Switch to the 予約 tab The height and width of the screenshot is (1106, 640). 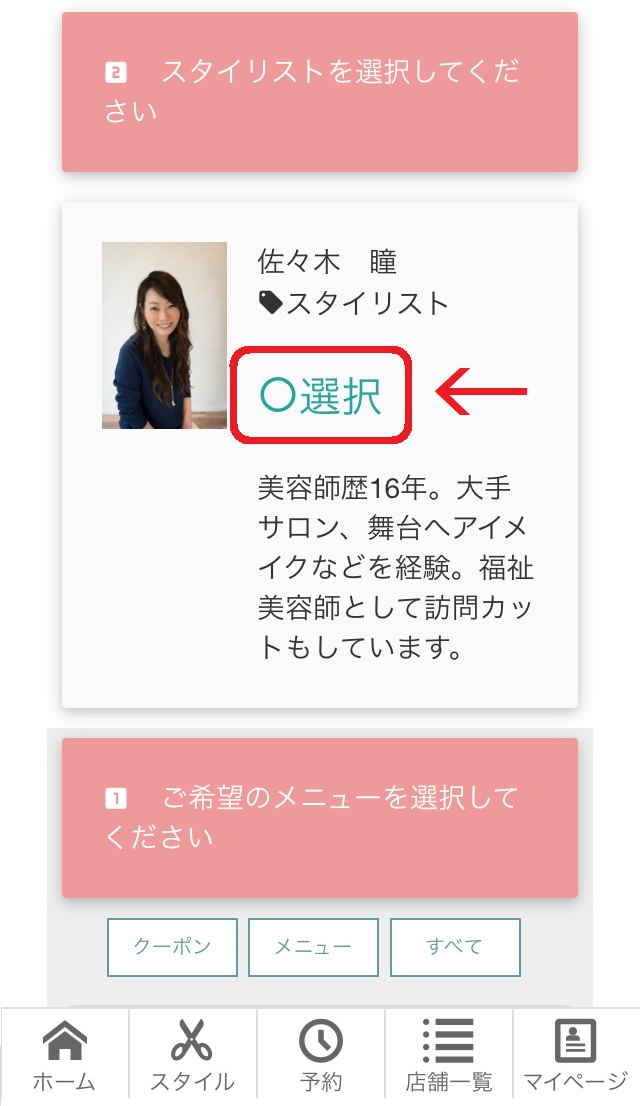(x=321, y=1056)
